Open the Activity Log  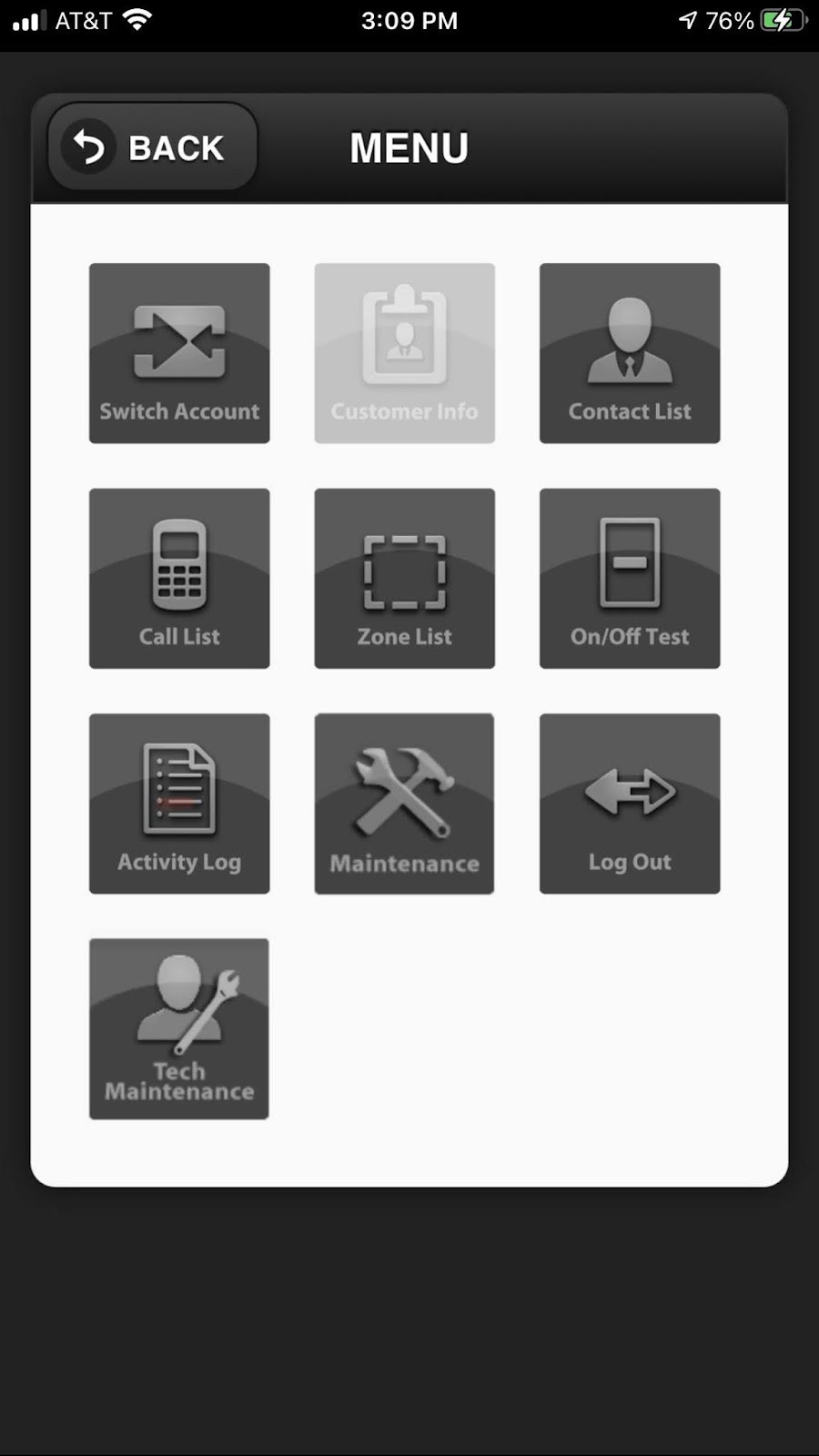(179, 804)
